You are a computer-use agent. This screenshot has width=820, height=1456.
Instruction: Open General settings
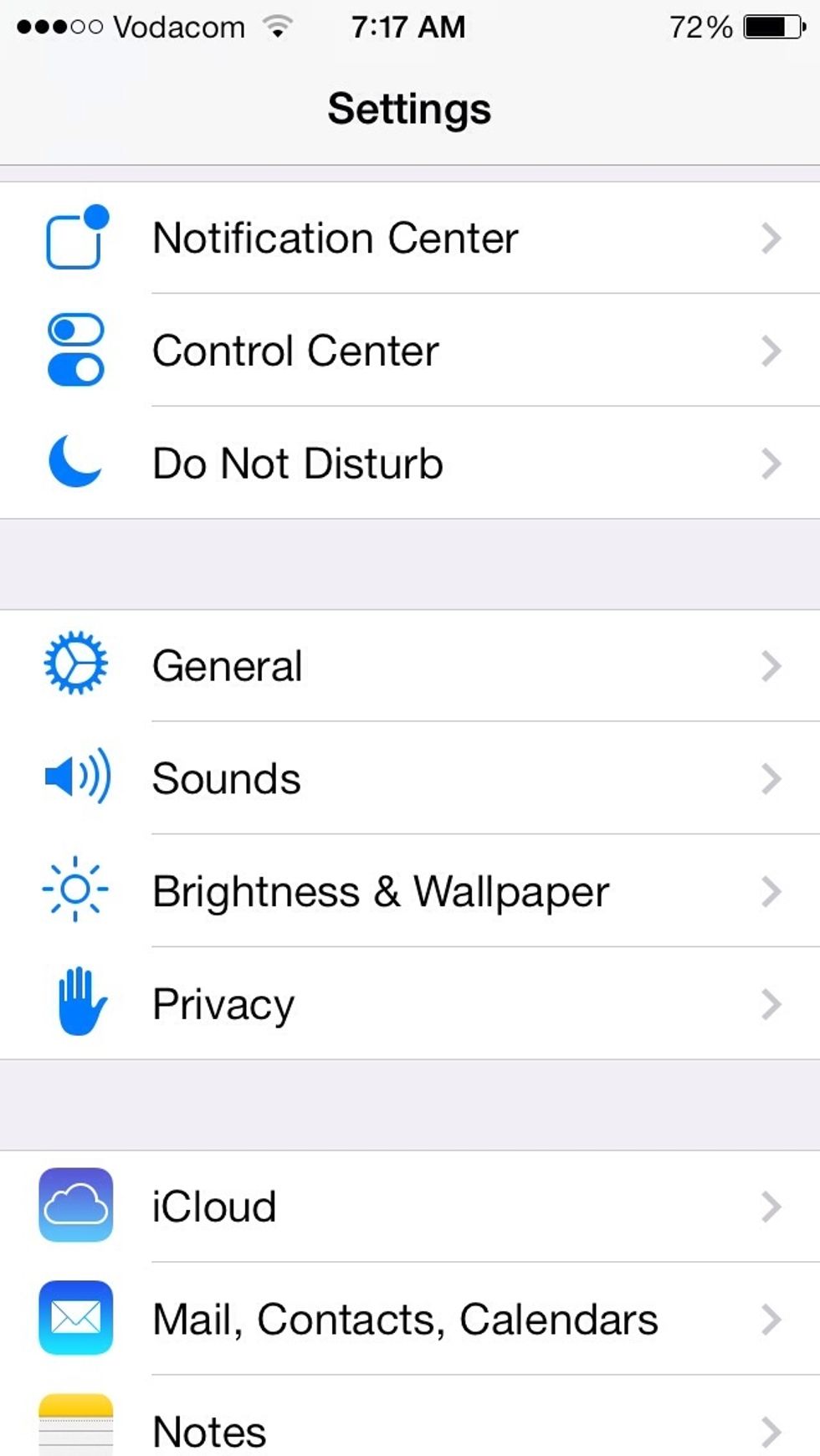point(410,665)
